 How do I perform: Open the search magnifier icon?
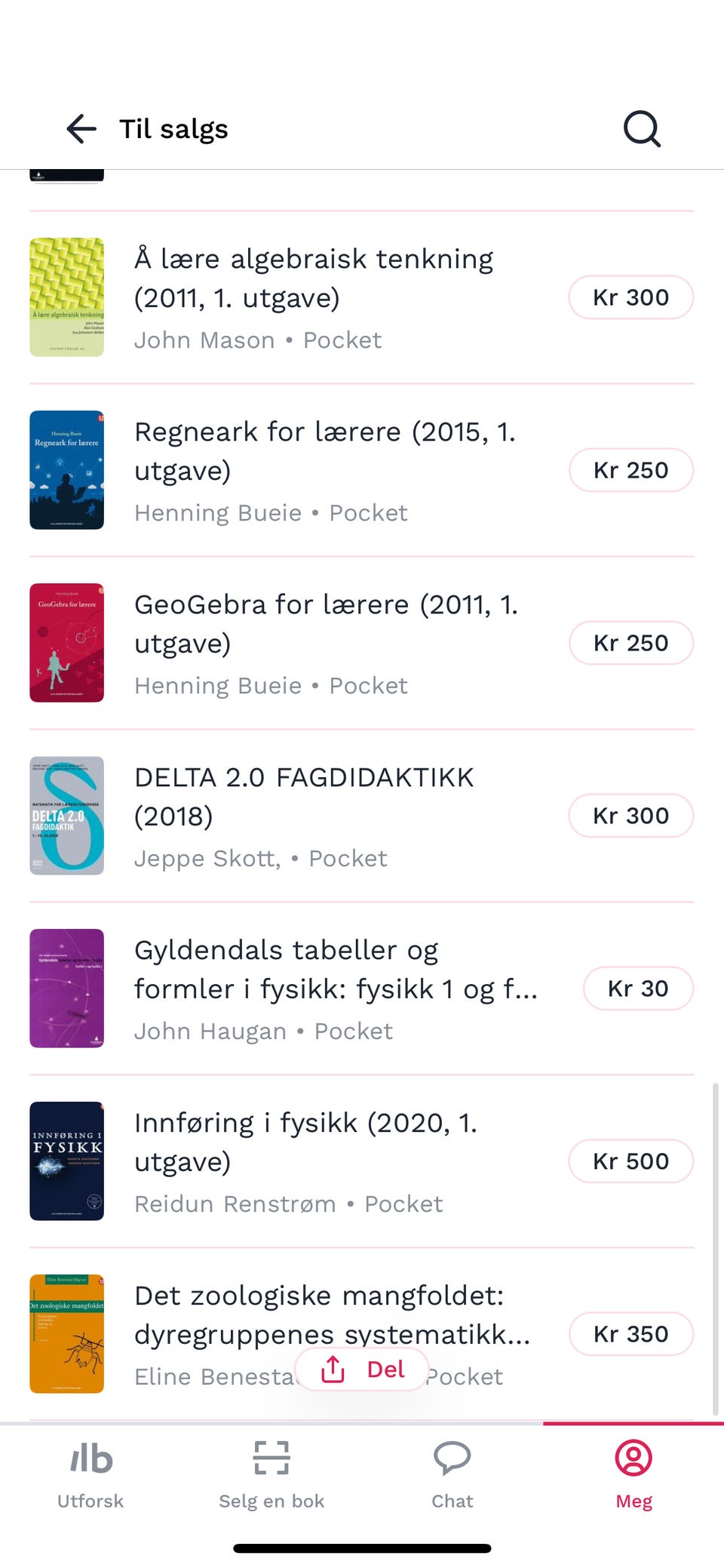click(x=642, y=129)
